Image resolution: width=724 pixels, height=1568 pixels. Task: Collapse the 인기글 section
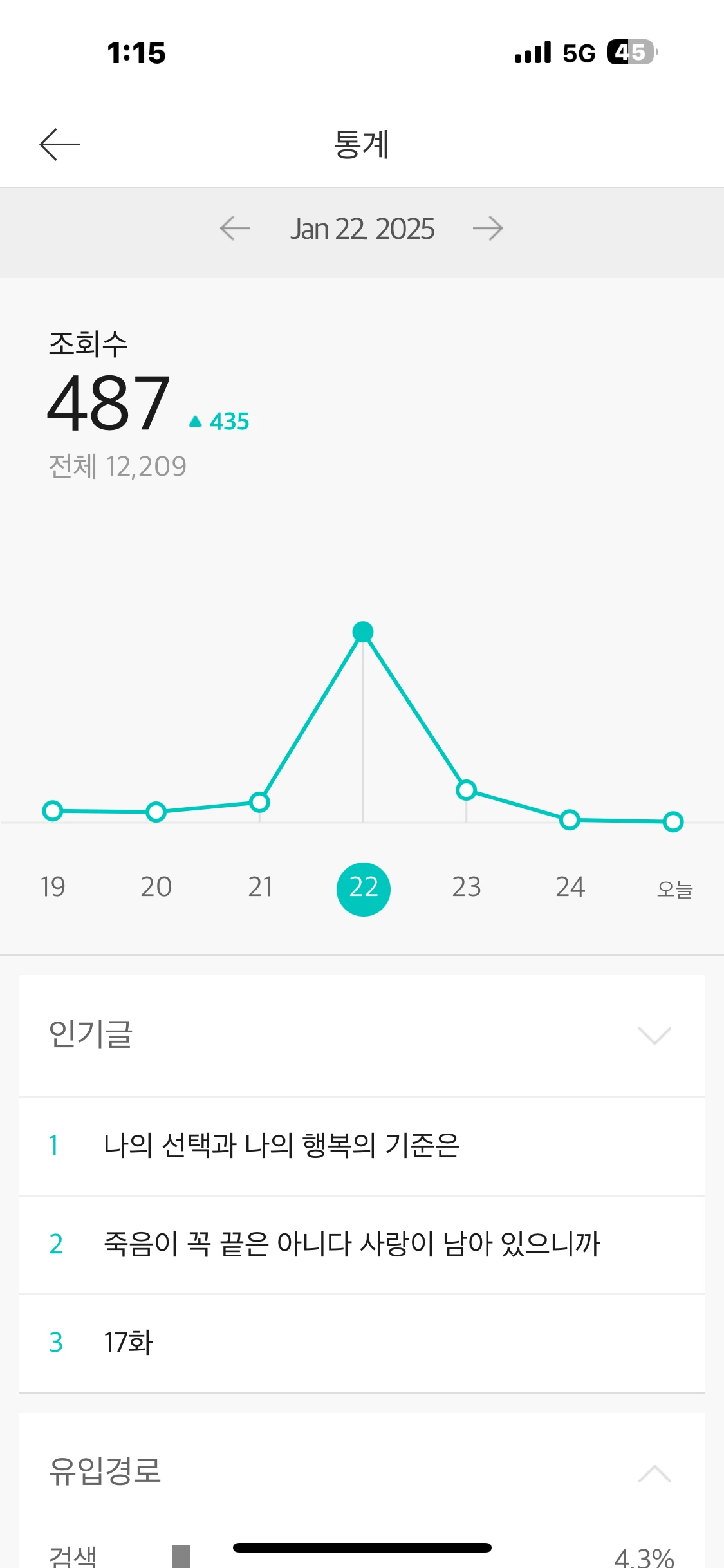point(654,1035)
